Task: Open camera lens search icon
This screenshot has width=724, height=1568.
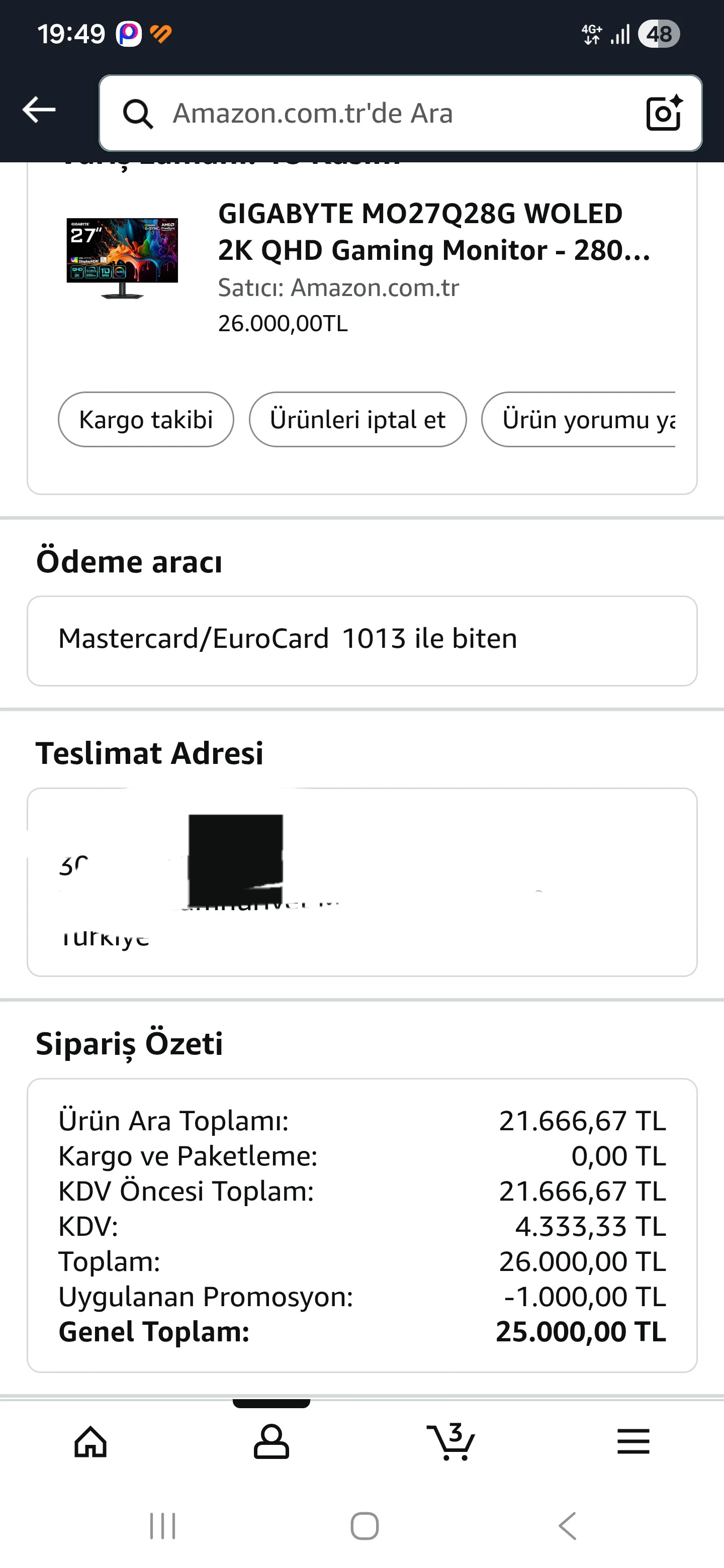Action: [x=663, y=113]
